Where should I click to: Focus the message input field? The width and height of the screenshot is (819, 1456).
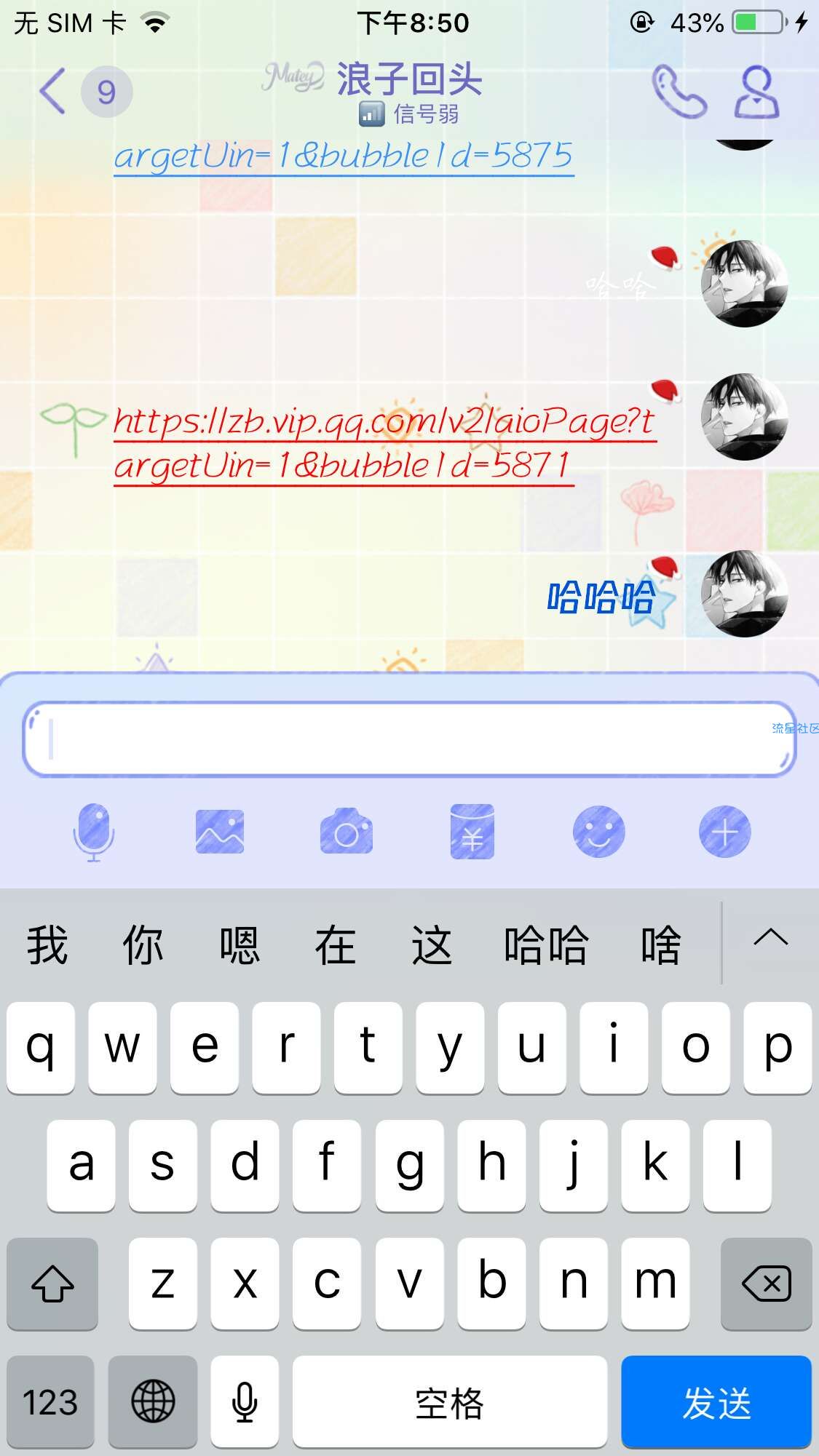tap(408, 739)
